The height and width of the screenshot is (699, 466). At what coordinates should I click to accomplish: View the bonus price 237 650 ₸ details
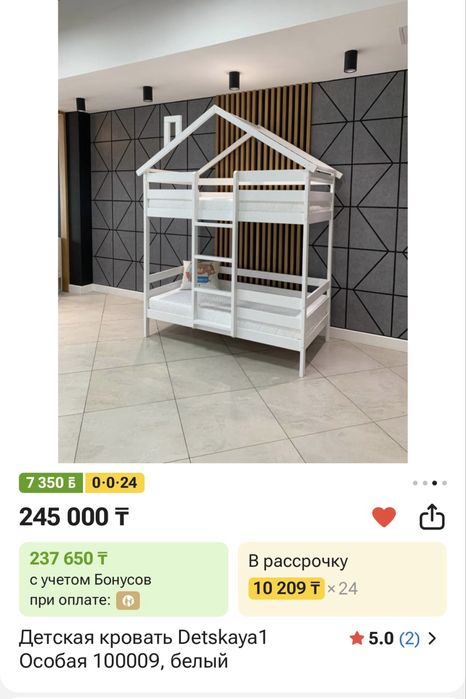click(124, 579)
